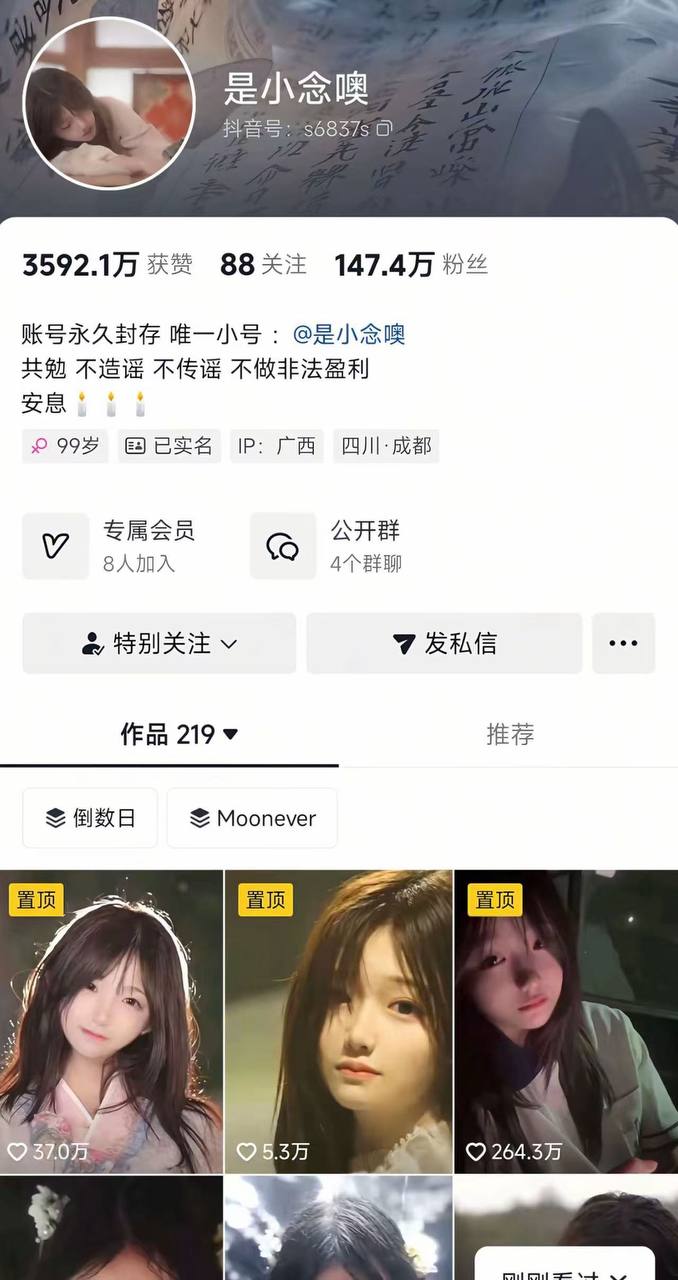The image size is (678, 1280).
Task: Copy the Douyin ID s6837s
Action: 385,129
